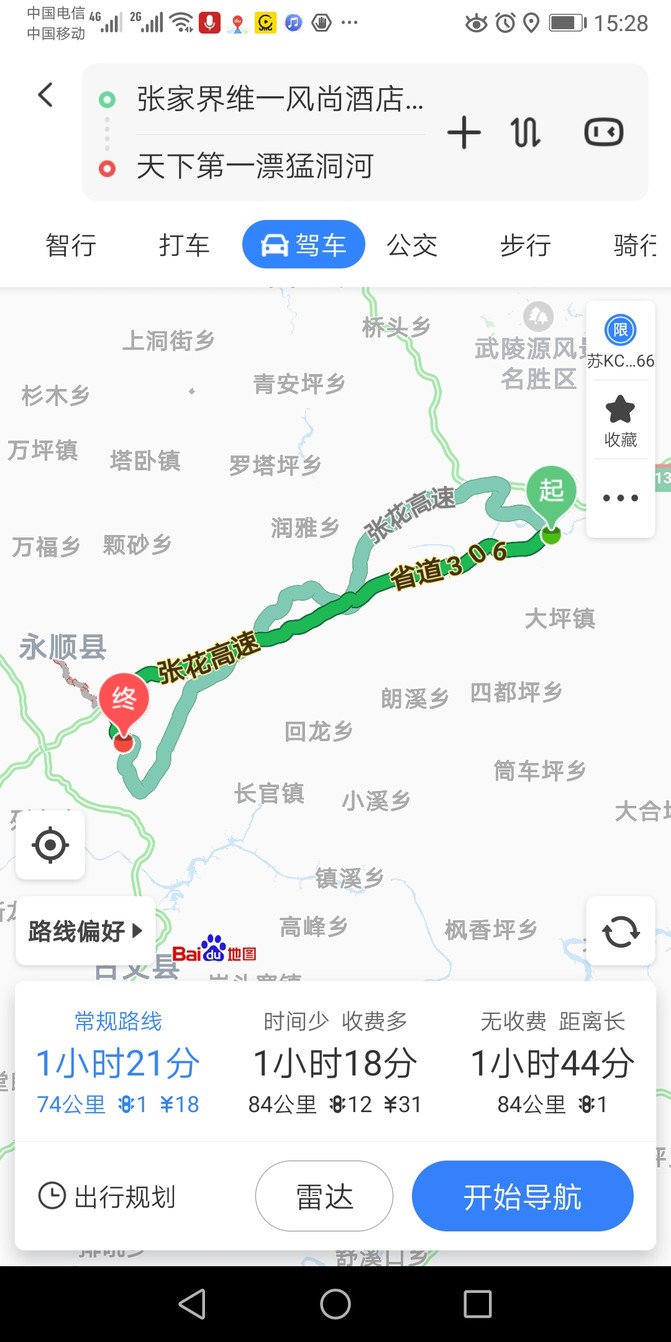Screen dimensions: 671x1342
Task: Open the three-dot more options on map
Action: click(620, 498)
